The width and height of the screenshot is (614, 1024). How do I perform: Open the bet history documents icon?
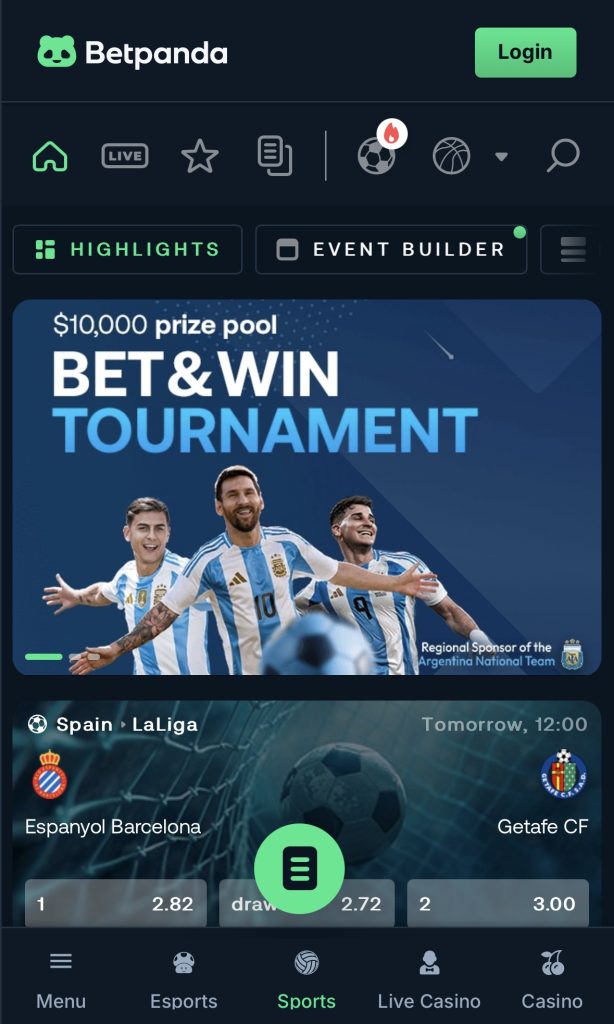[274, 156]
